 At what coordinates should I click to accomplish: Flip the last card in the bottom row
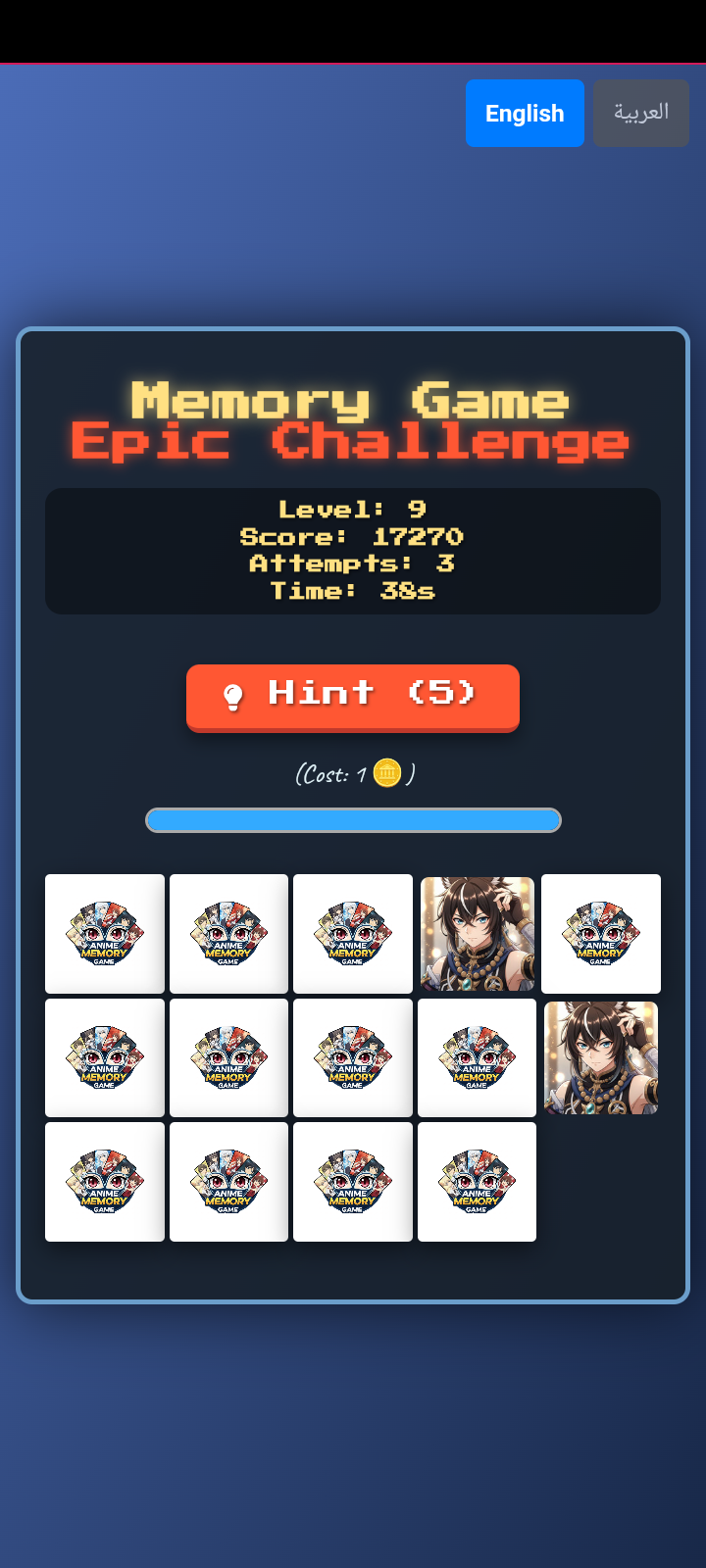click(x=477, y=1182)
